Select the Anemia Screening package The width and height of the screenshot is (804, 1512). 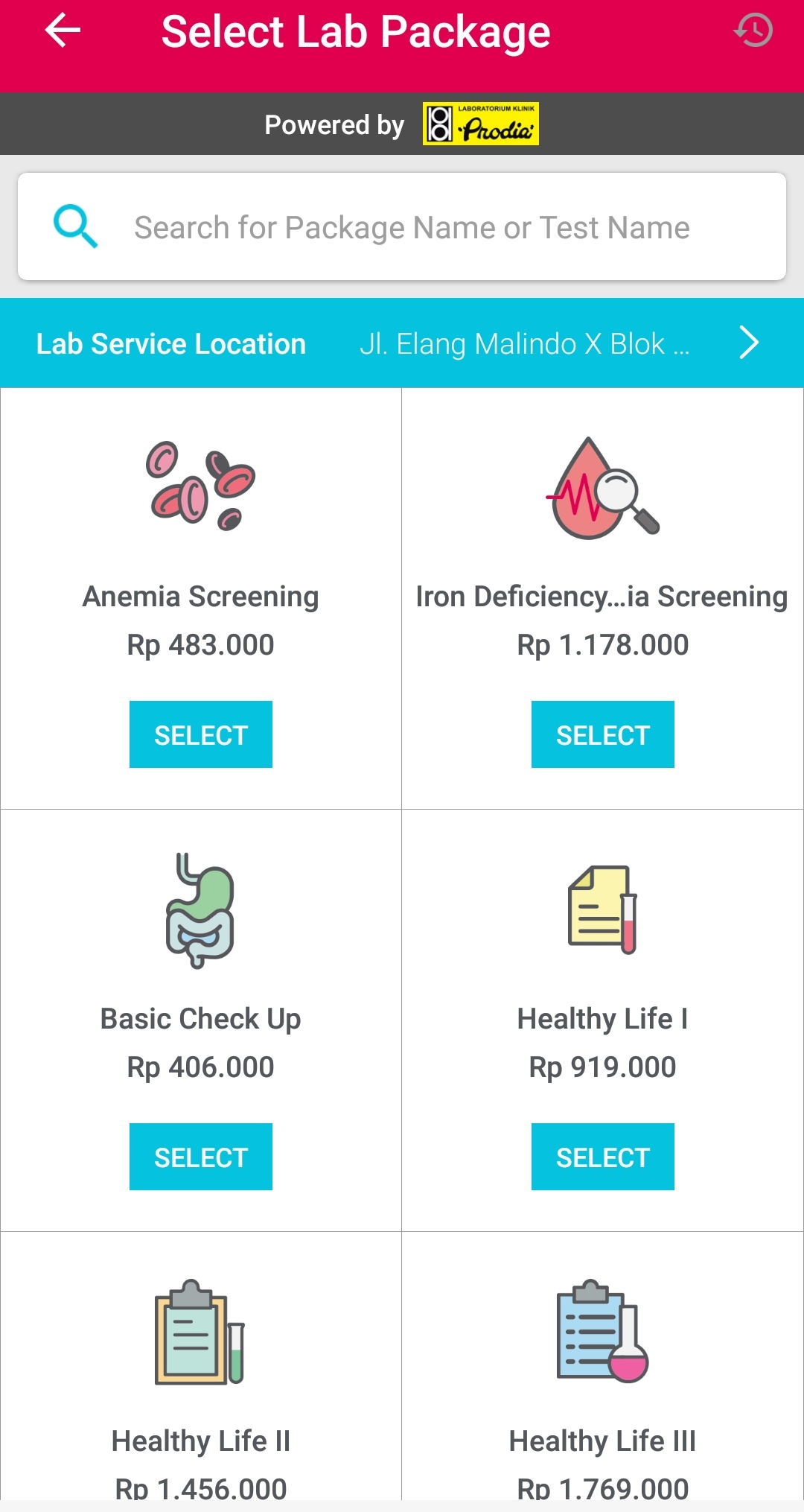pos(200,734)
